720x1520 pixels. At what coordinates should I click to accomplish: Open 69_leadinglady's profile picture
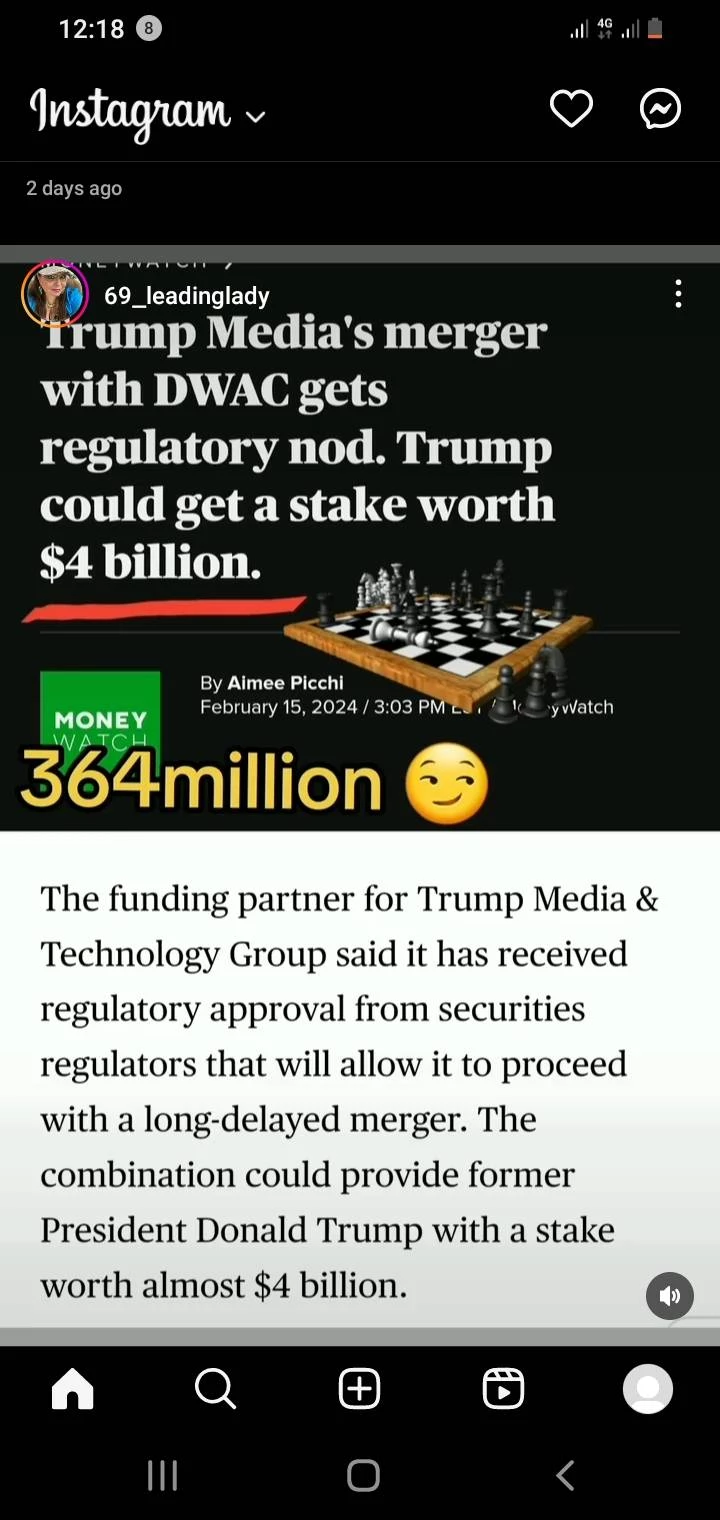tap(54, 294)
